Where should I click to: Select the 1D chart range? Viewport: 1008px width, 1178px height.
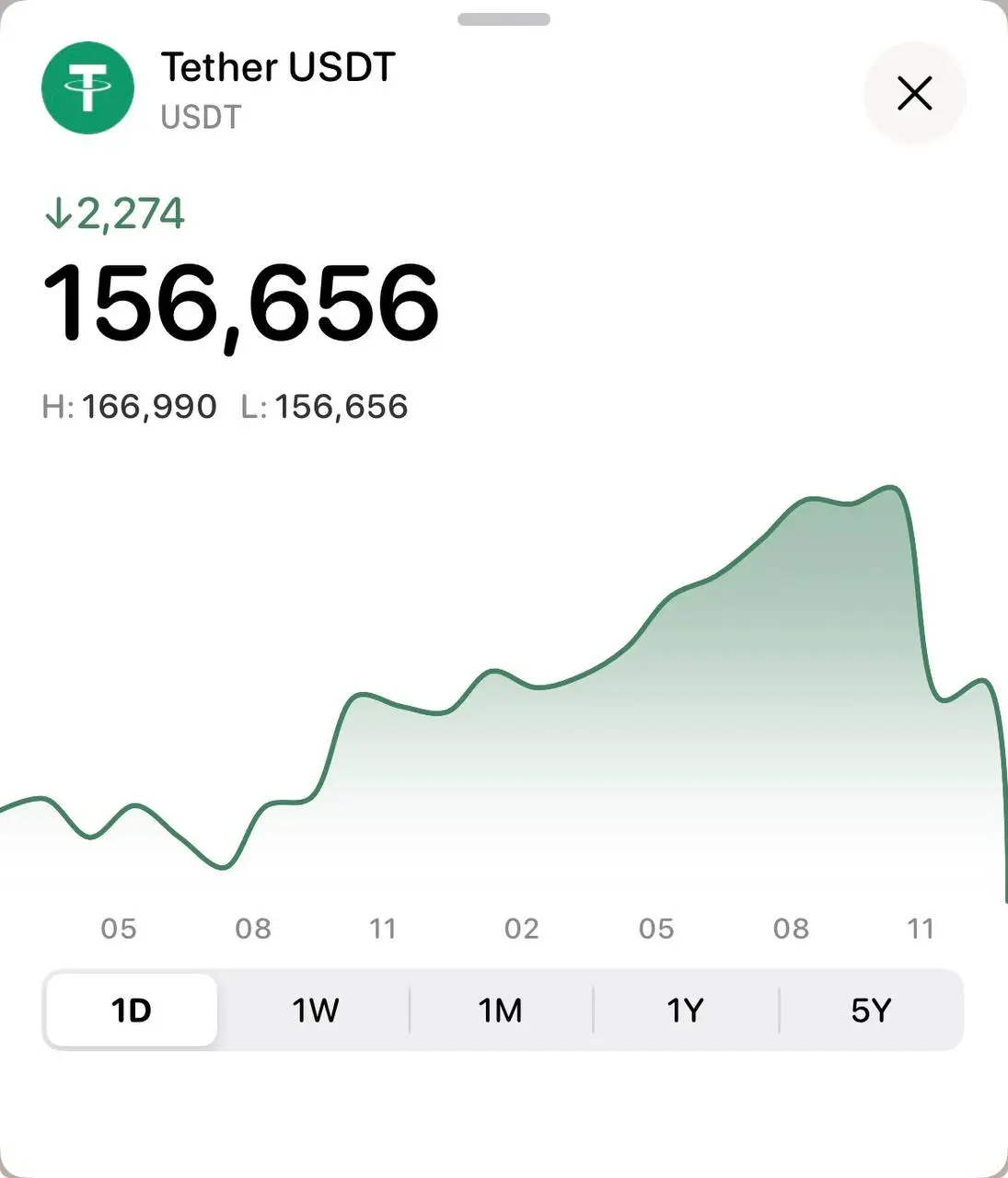[x=132, y=1011]
